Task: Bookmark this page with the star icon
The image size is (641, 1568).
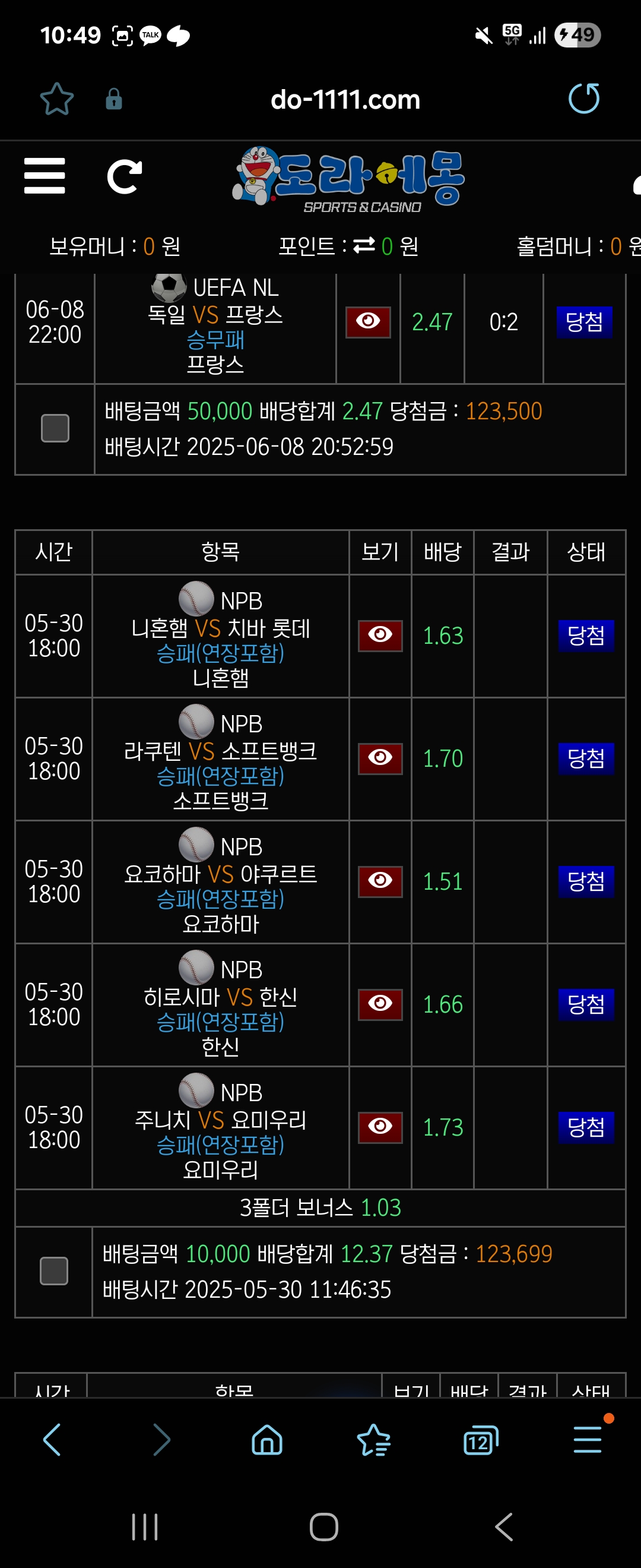Action: pyautogui.click(x=56, y=99)
